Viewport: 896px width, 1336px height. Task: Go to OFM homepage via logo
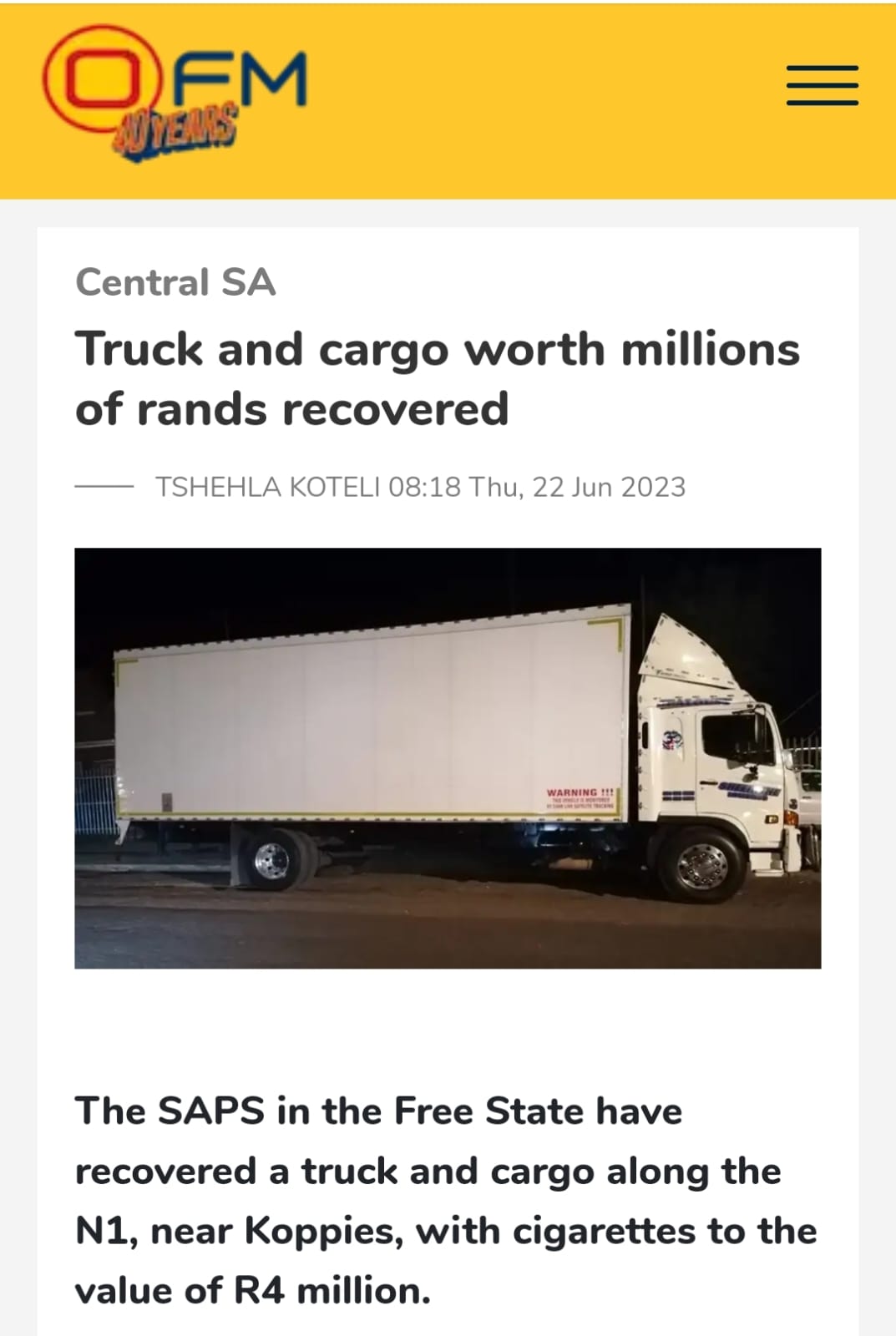tap(175, 92)
